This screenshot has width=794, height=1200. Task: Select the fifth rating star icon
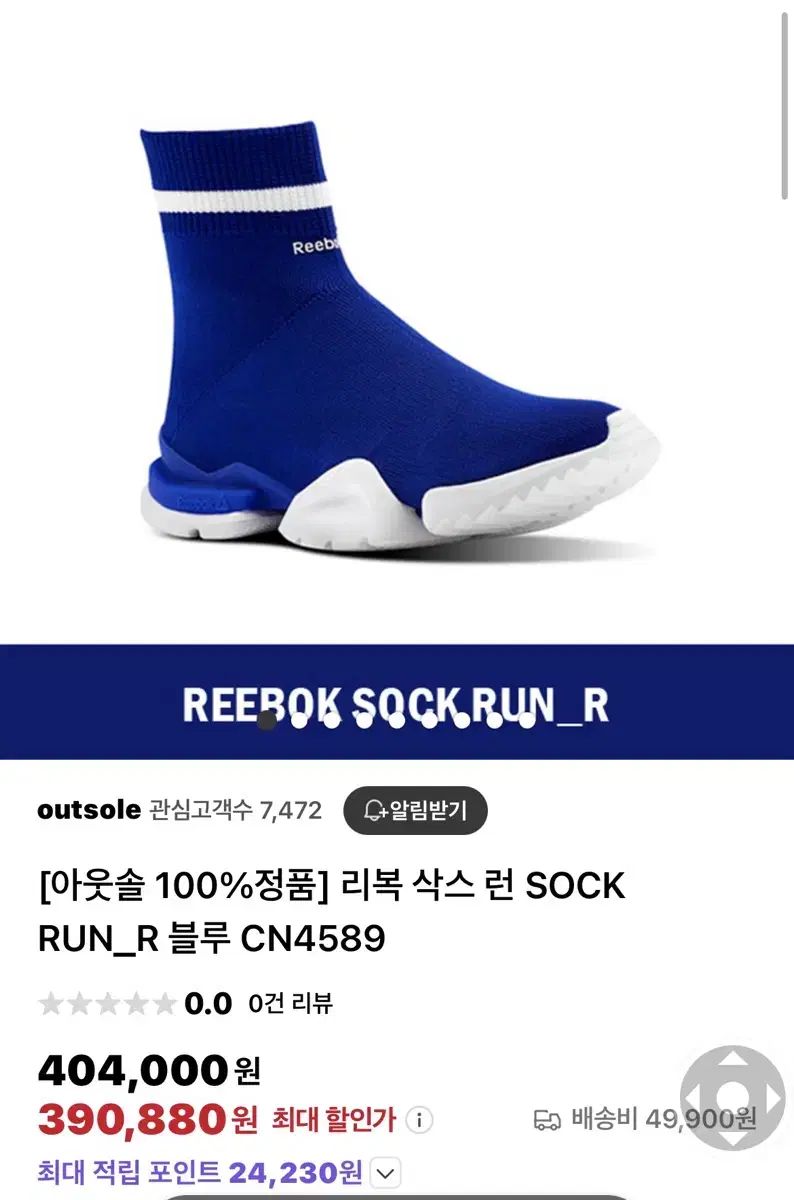point(165,1002)
